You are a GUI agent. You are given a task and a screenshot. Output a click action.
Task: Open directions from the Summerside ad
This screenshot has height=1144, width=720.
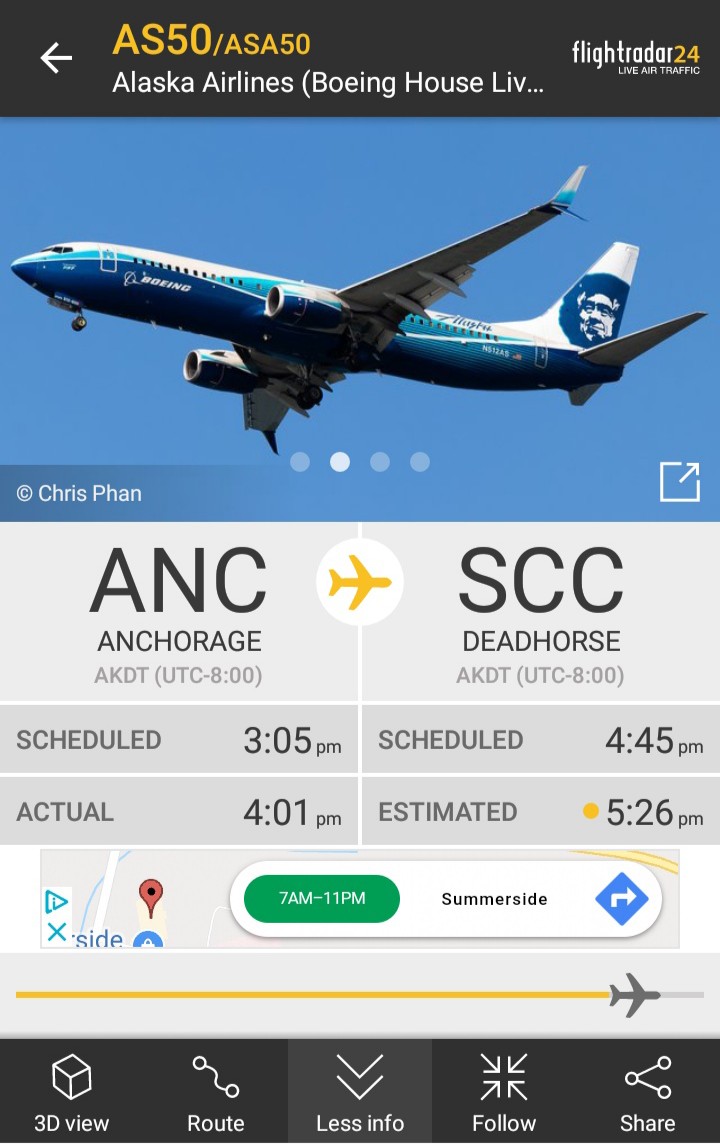(622, 898)
